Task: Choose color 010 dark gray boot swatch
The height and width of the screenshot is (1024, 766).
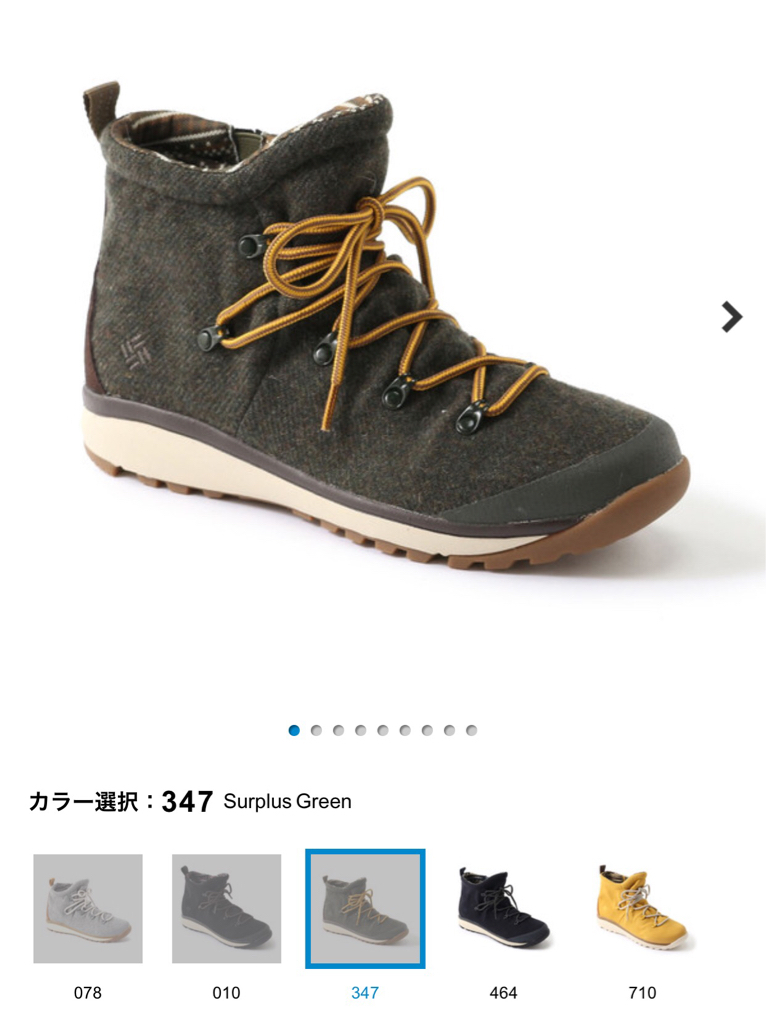Action: click(x=226, y=908)
